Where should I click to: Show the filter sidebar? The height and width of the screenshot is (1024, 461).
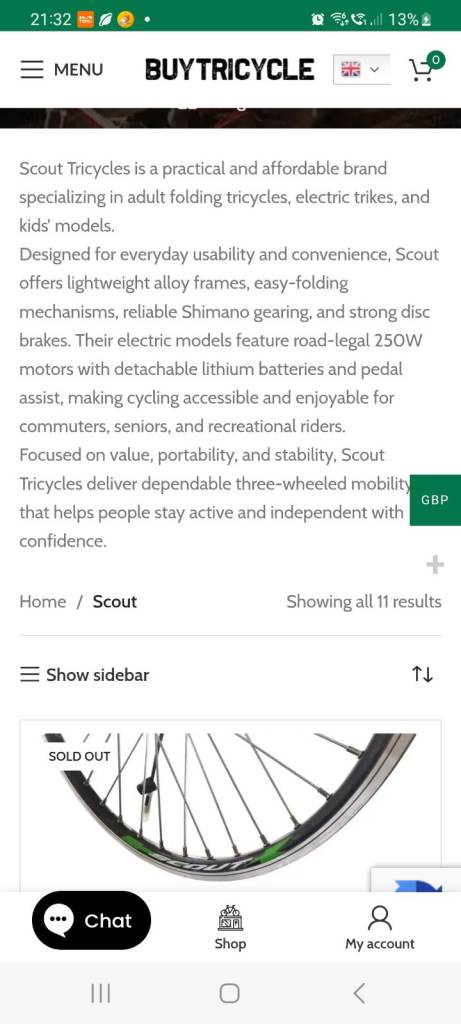click(x=84, y=675)
